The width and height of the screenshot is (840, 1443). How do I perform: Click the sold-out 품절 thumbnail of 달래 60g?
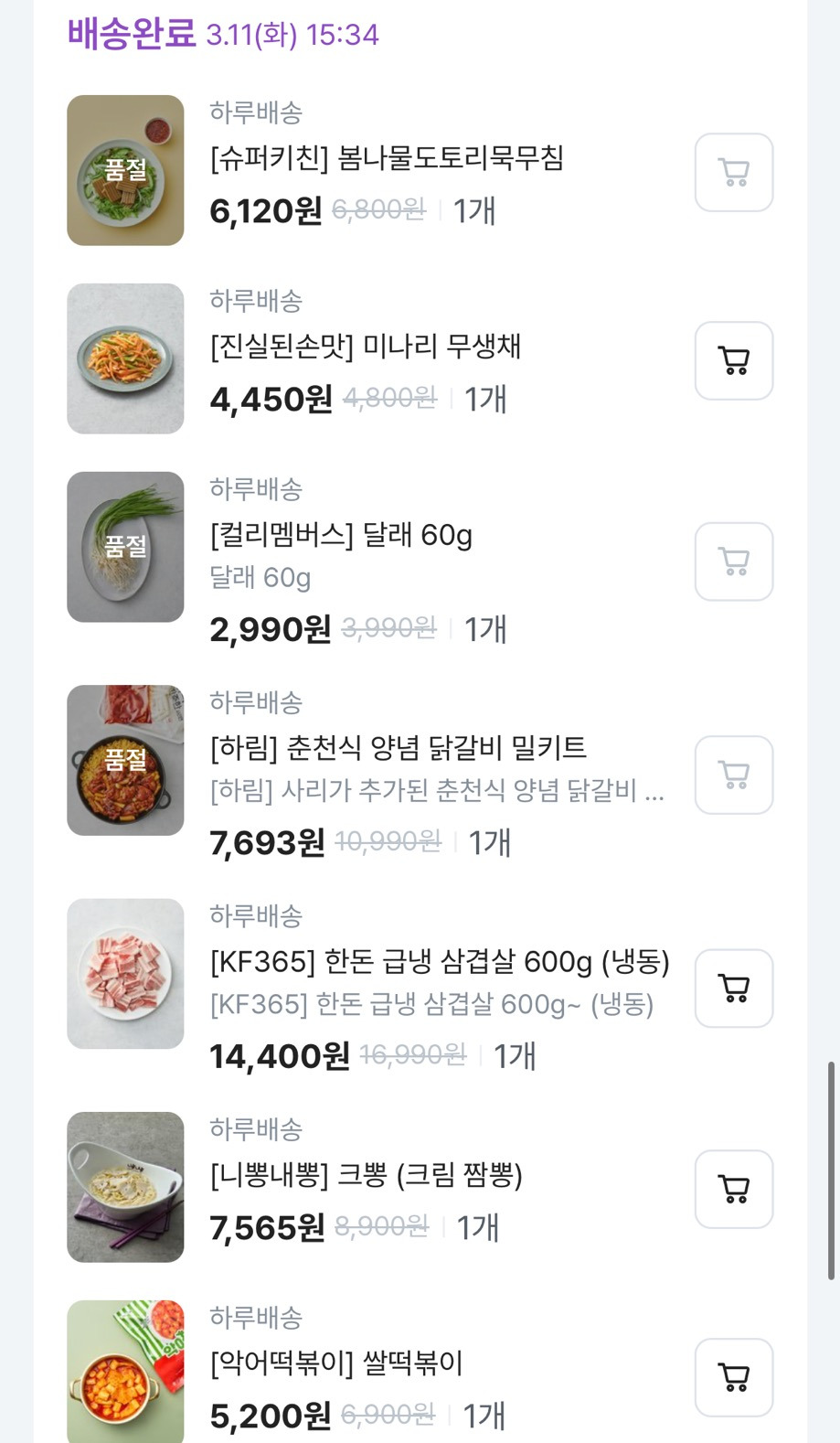click(x=125, y=548)
